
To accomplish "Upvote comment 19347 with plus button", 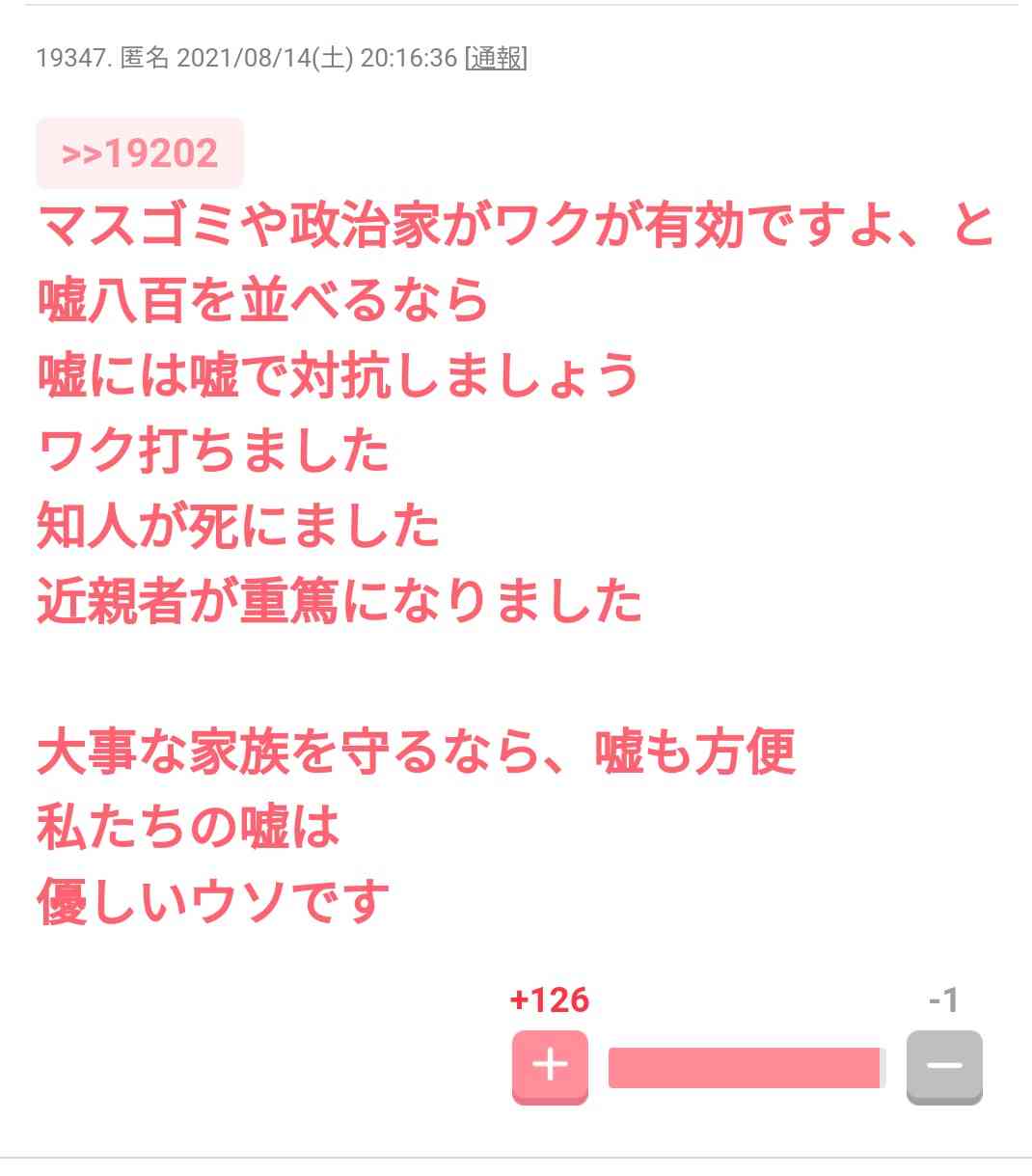I will tap(550, 1066).
